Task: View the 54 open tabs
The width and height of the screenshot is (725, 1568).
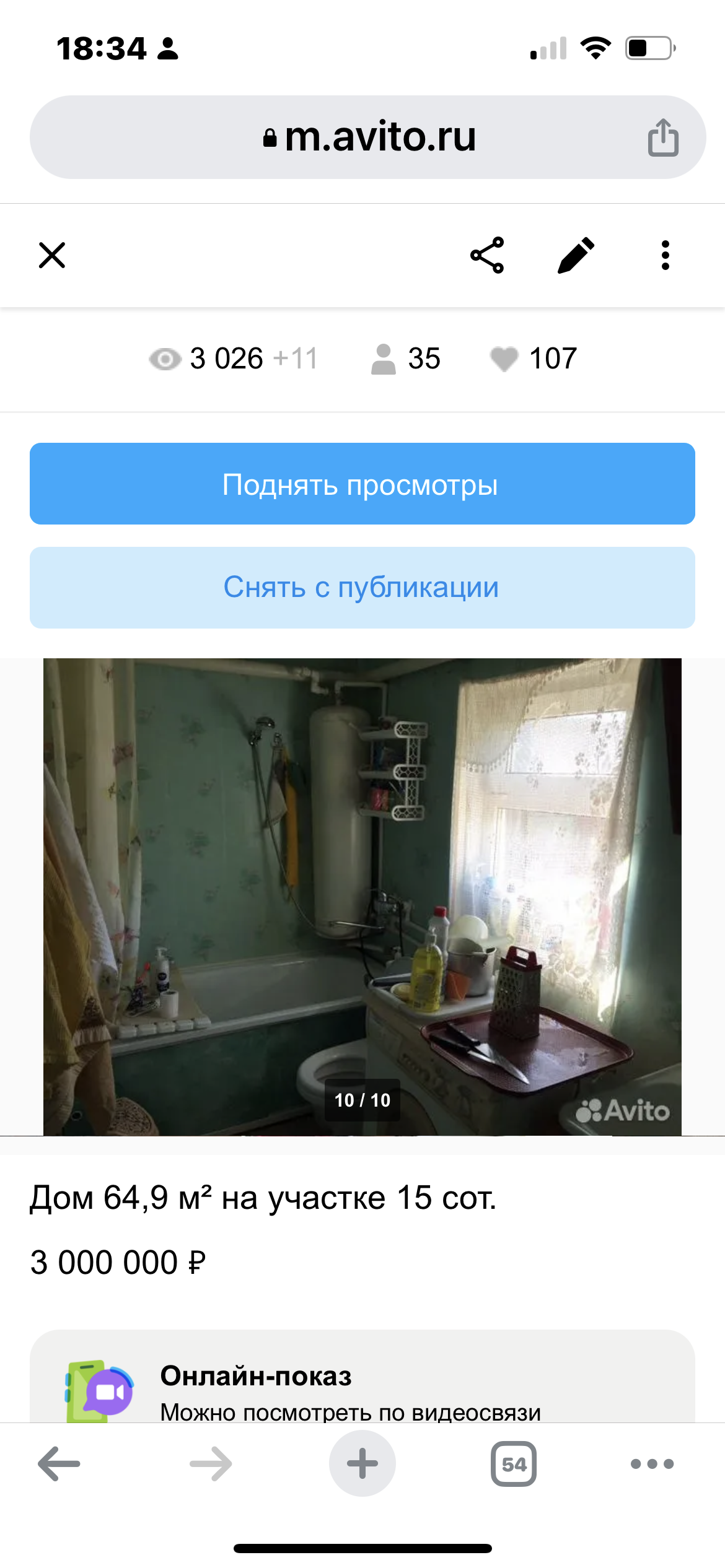Action: pyautogui.click(x=514, y=1464)
